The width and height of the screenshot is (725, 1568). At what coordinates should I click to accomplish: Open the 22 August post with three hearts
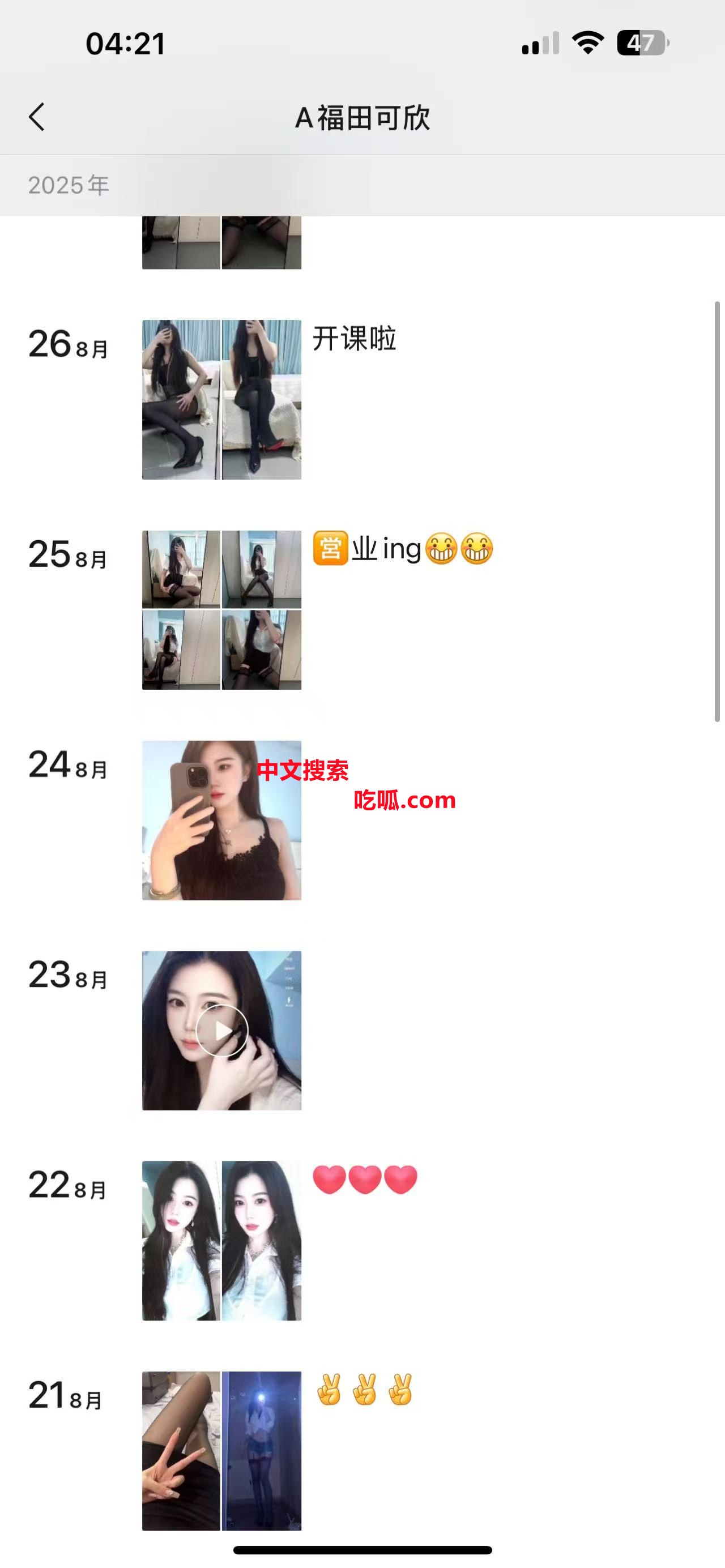[221, 1241]
